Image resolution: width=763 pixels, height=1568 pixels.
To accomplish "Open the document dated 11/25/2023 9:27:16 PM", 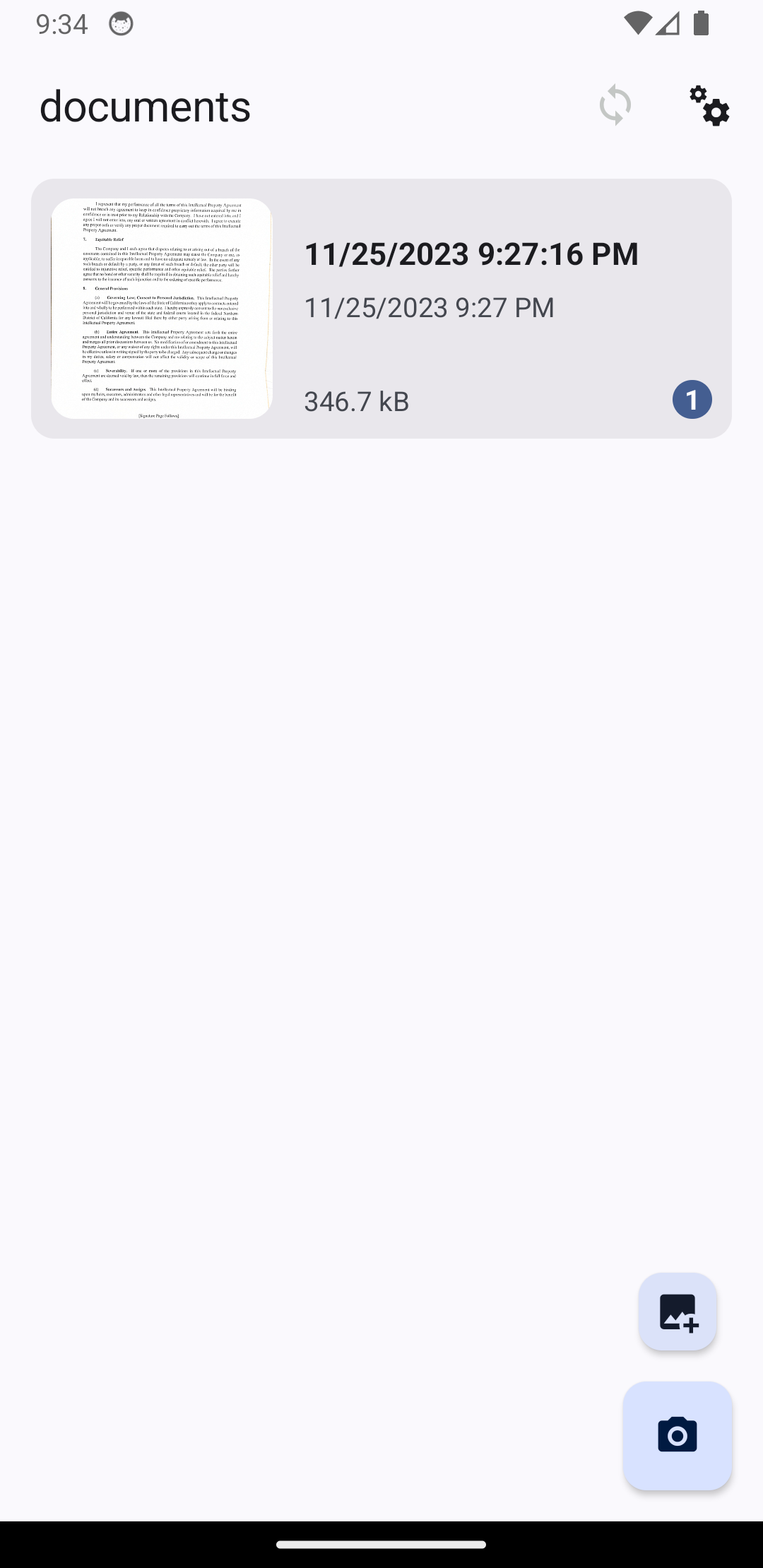I will [x=381, y=309].
